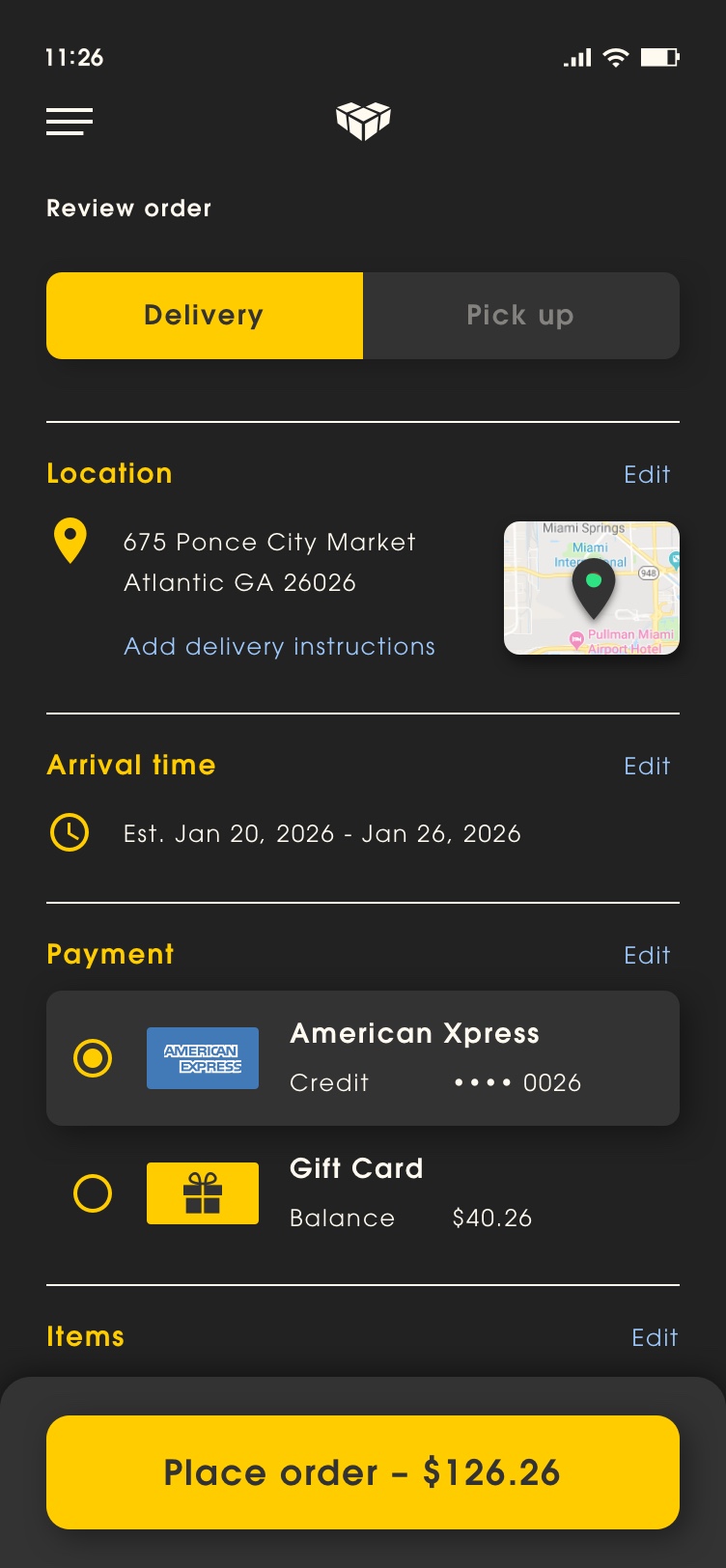Edit the delivery Location

click(x=647, y=475)
